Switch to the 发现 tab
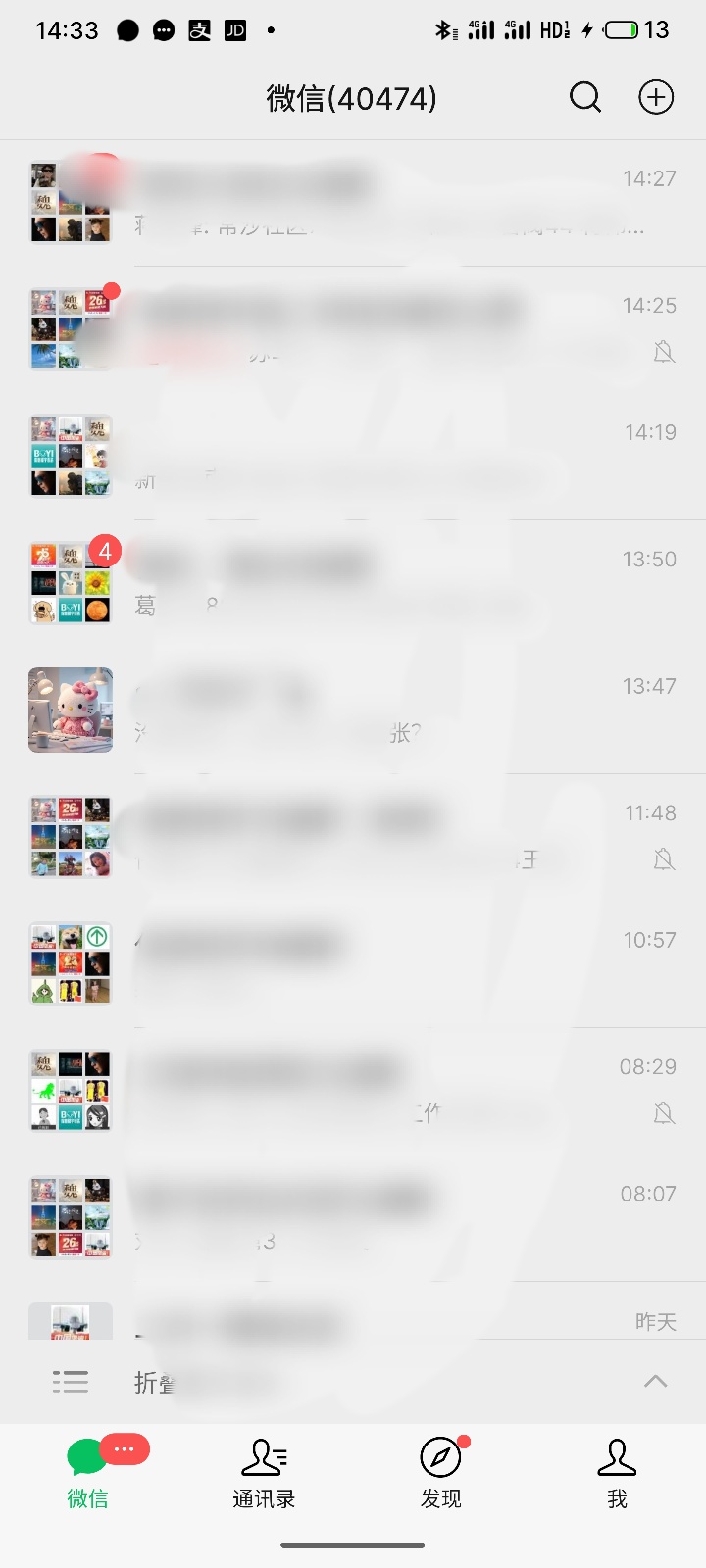 point(440,1473)
